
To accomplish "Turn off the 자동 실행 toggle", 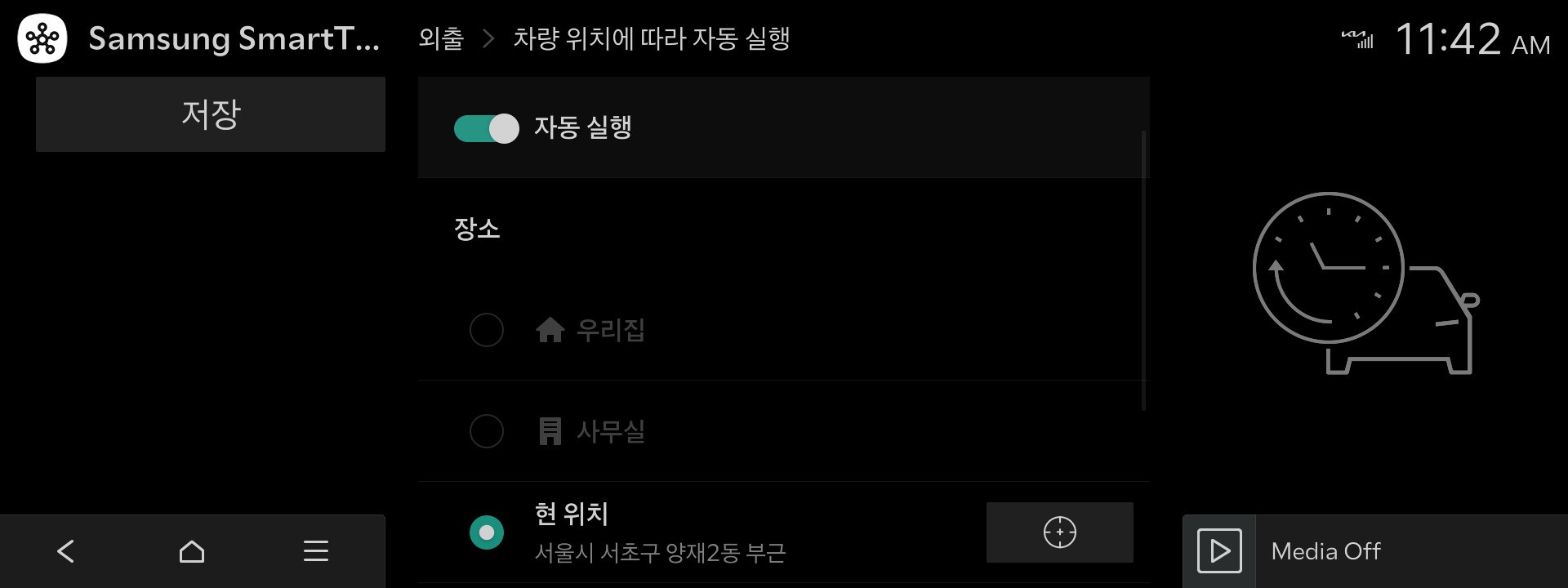I will [487, 128].
